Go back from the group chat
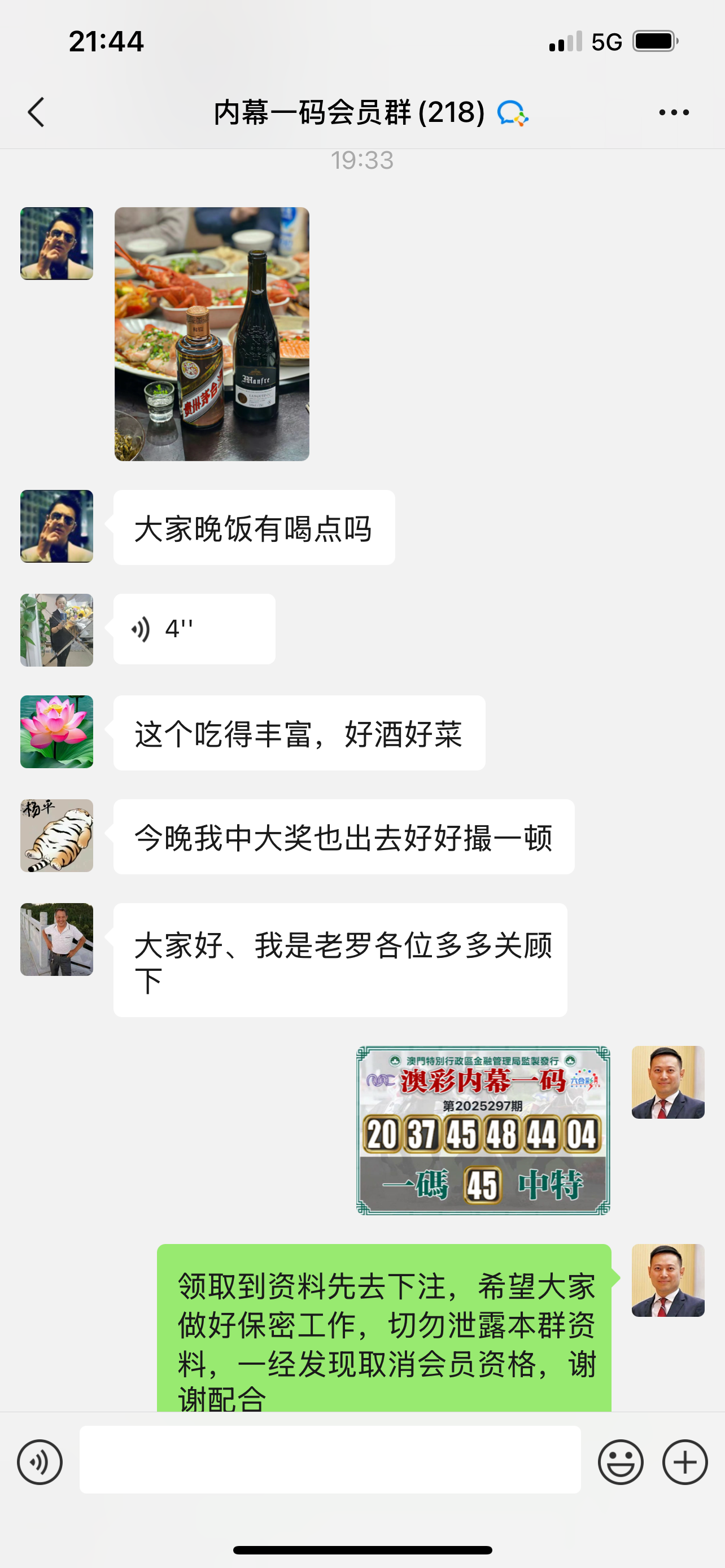Image resolution: width=725 pixels, height=1568 pixels. (x=37, y=113)
